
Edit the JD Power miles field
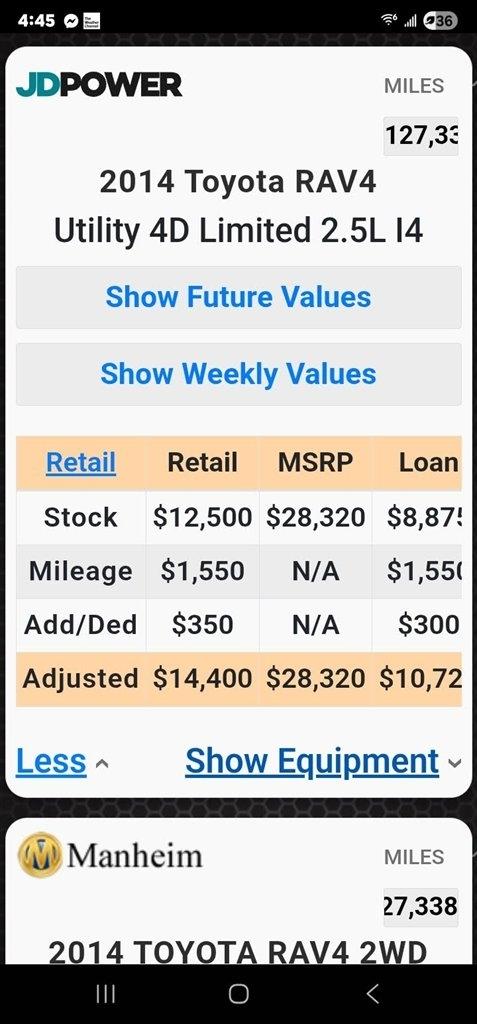click(x=421, y=136)
